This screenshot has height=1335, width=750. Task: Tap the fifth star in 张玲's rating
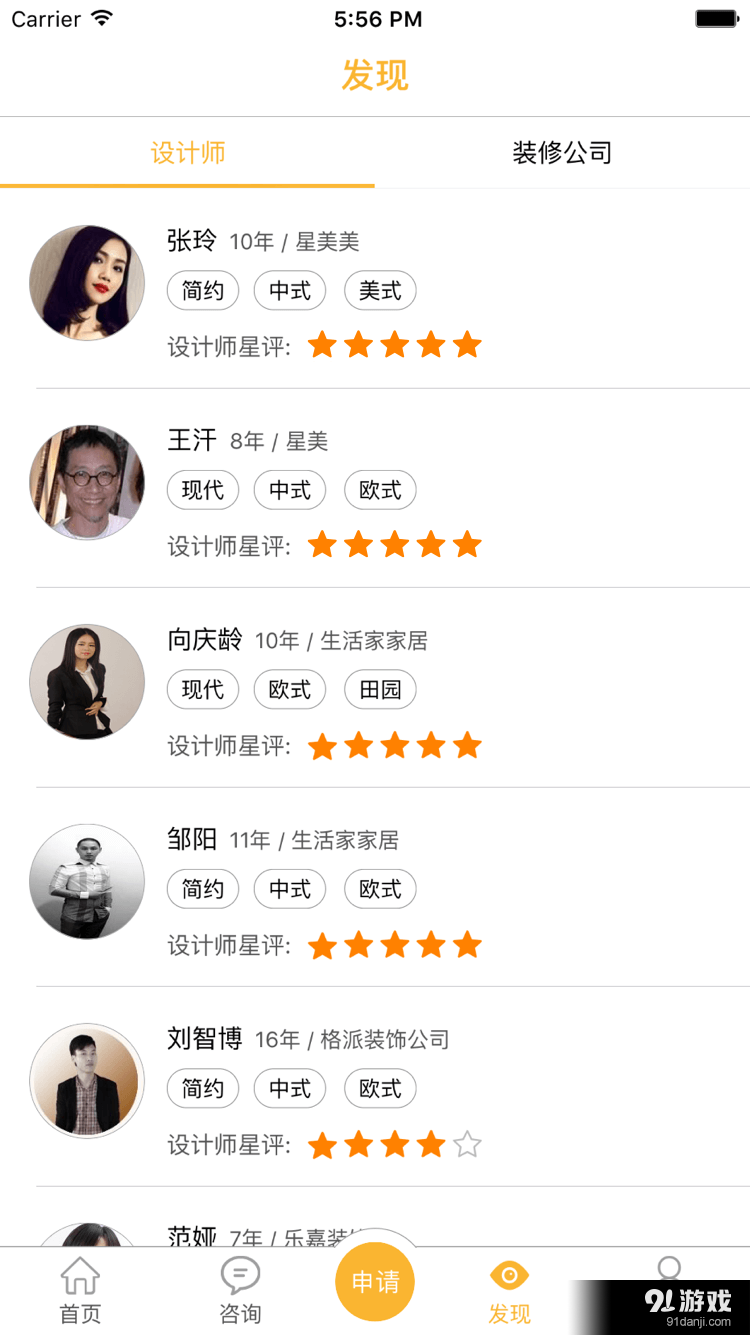coord(466,345)
